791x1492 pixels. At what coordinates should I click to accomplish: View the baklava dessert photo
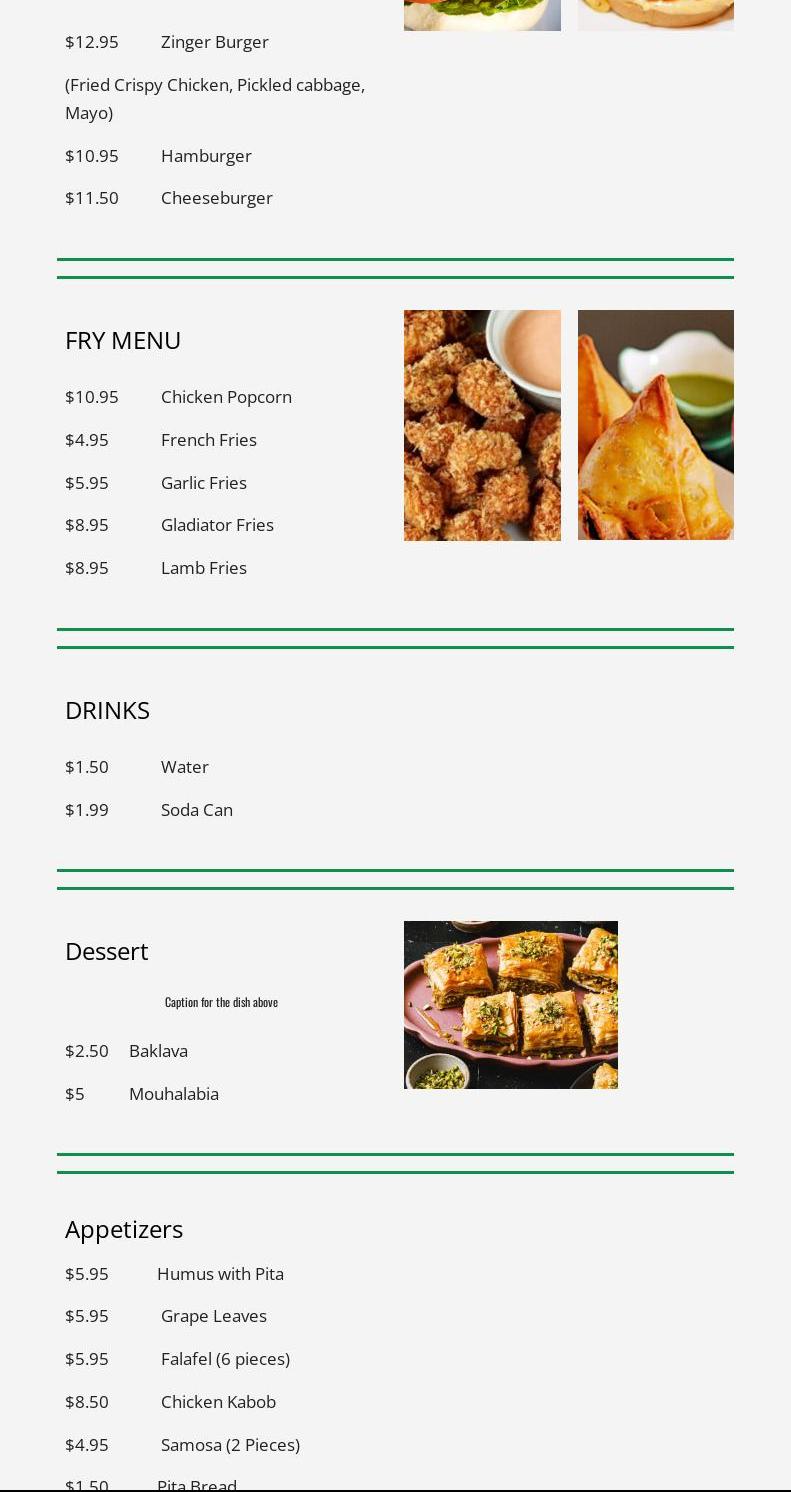(510, 1004)
